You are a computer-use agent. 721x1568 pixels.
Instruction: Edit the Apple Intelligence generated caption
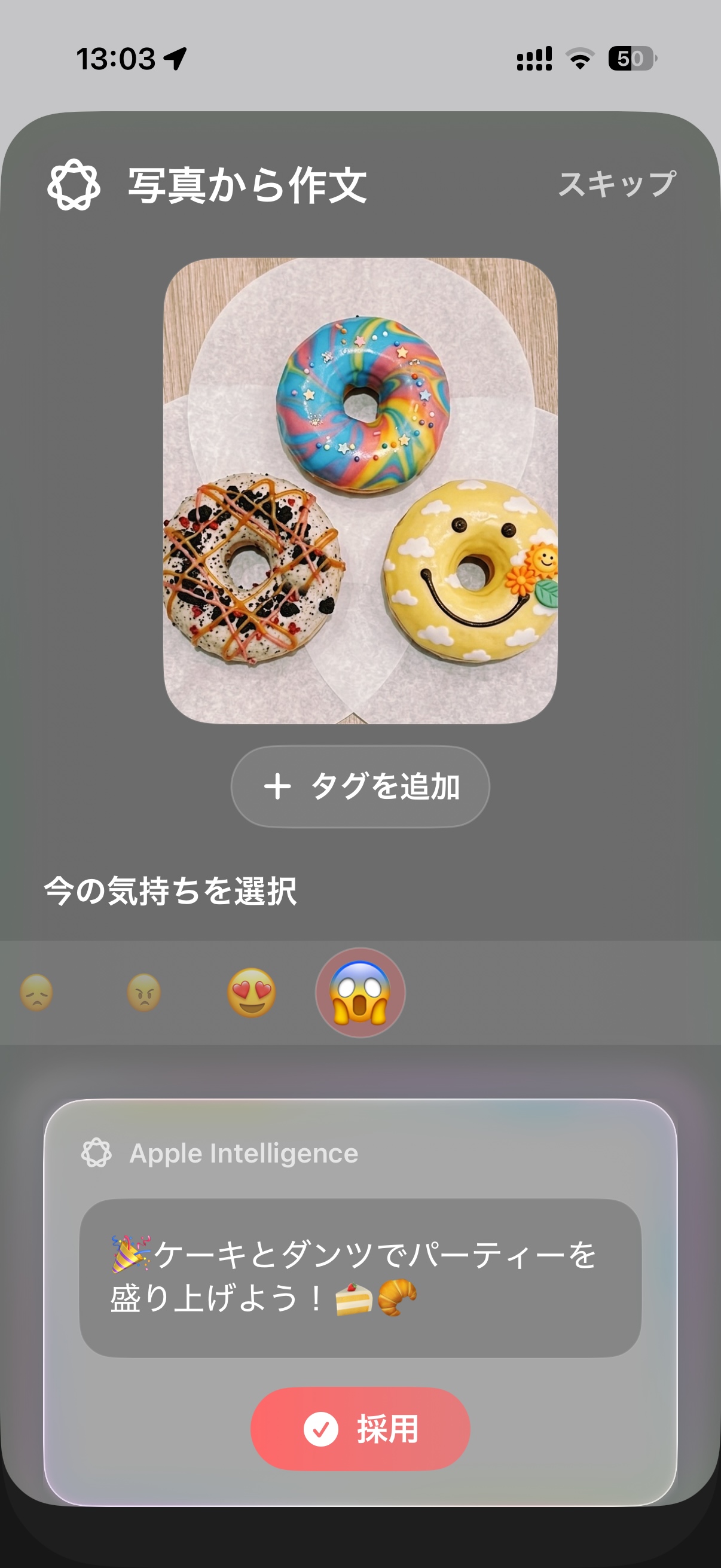[x=360, y=1277]
